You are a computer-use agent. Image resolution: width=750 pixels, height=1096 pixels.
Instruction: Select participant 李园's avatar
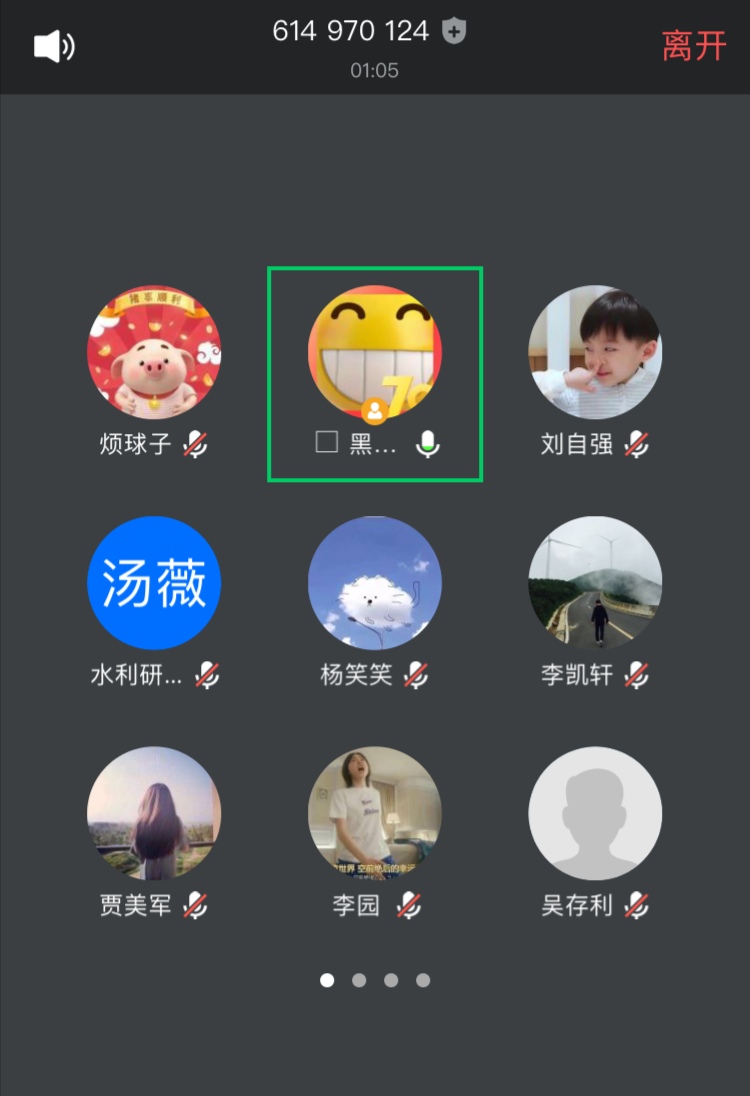click(x=375, y=813)
